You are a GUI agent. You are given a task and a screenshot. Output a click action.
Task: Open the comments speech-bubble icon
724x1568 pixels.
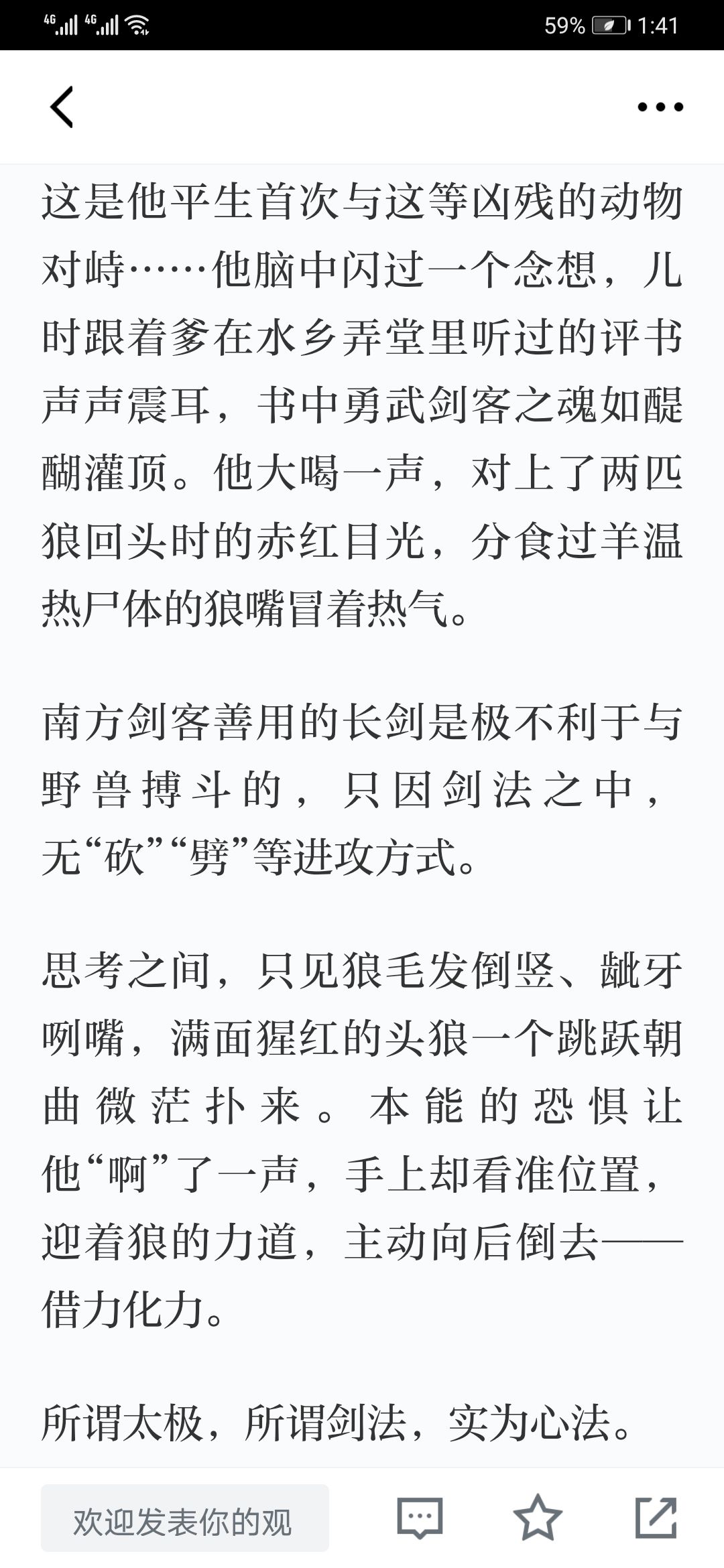point(420,1518)
